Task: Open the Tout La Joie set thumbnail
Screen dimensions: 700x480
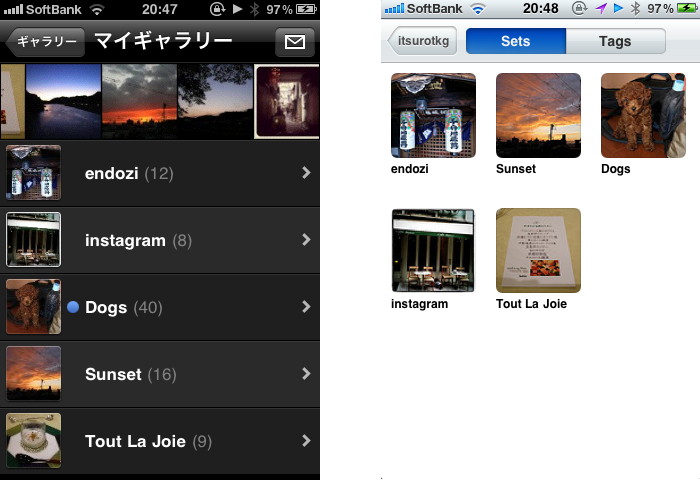Action: pyautogui.click(x=538, y=250)
